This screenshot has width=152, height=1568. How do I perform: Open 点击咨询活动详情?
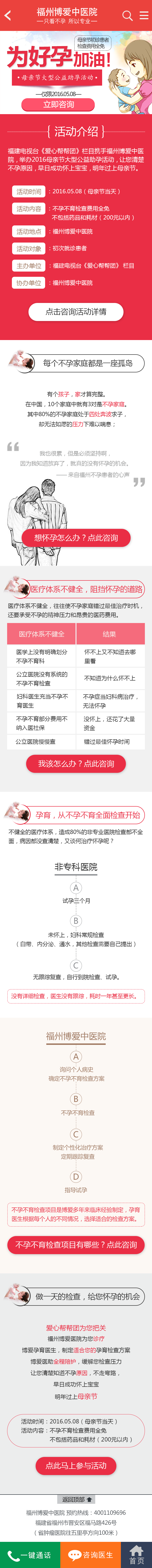coord(76,312)
